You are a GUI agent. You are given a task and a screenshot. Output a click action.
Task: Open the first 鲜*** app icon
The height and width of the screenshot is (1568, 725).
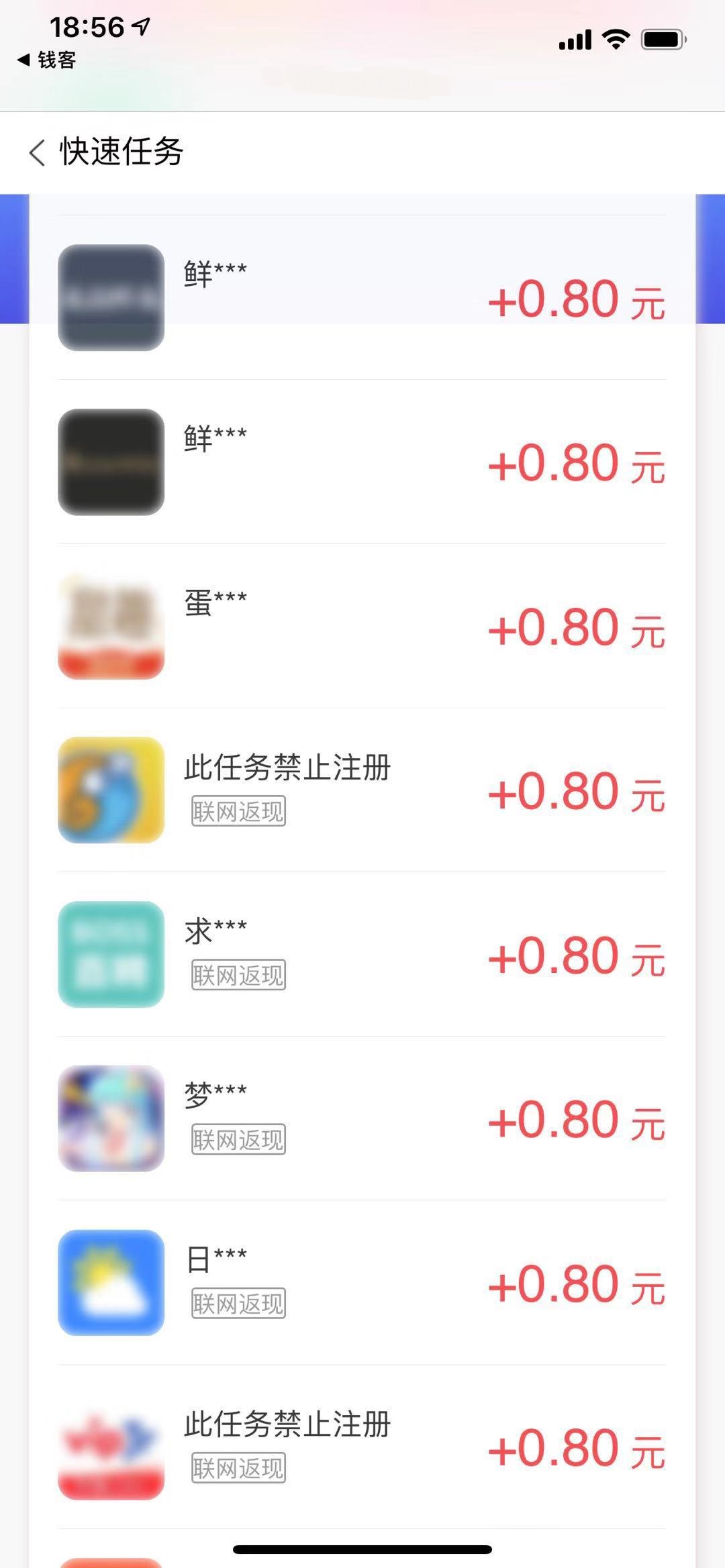tap(110, 297)
